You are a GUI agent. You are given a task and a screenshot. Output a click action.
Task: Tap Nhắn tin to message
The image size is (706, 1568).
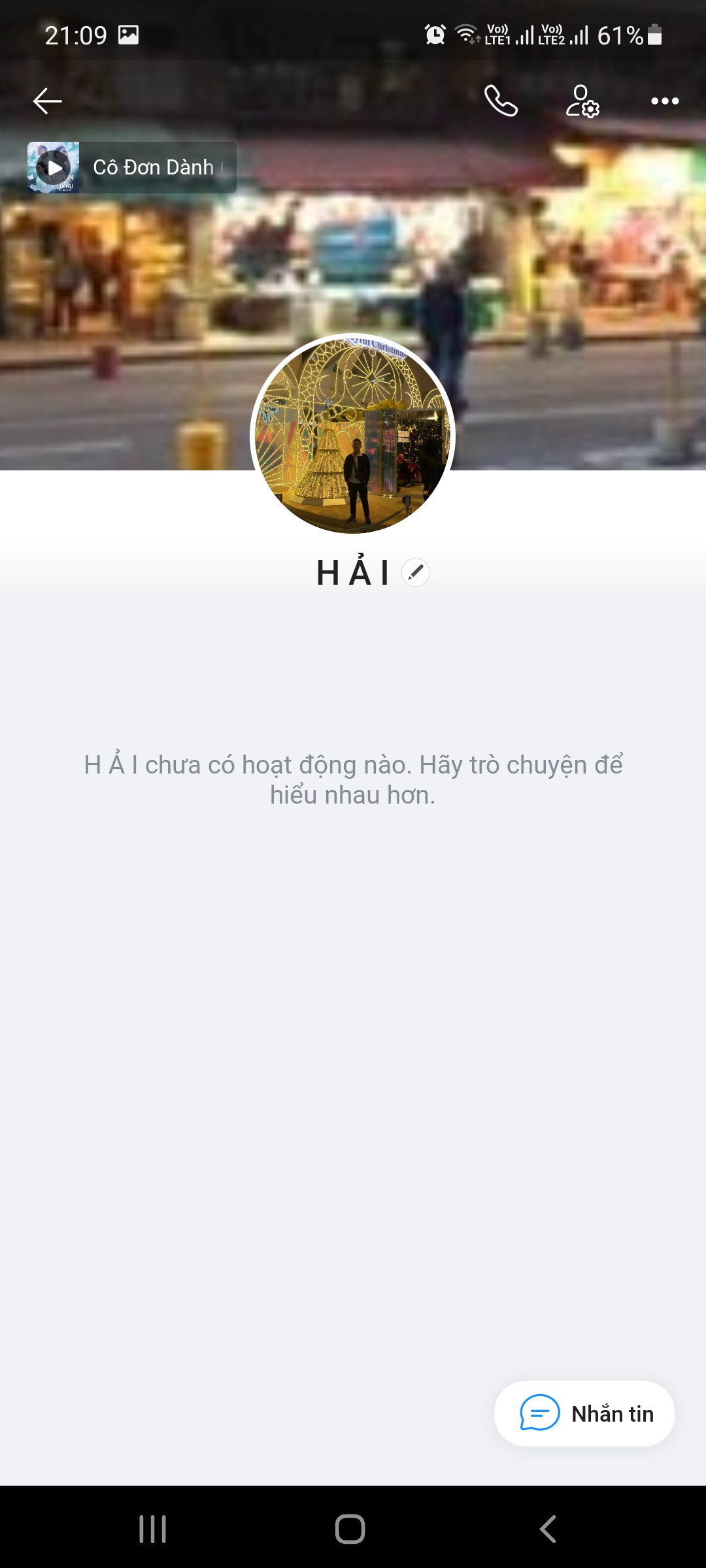[x=584, y=1414]
